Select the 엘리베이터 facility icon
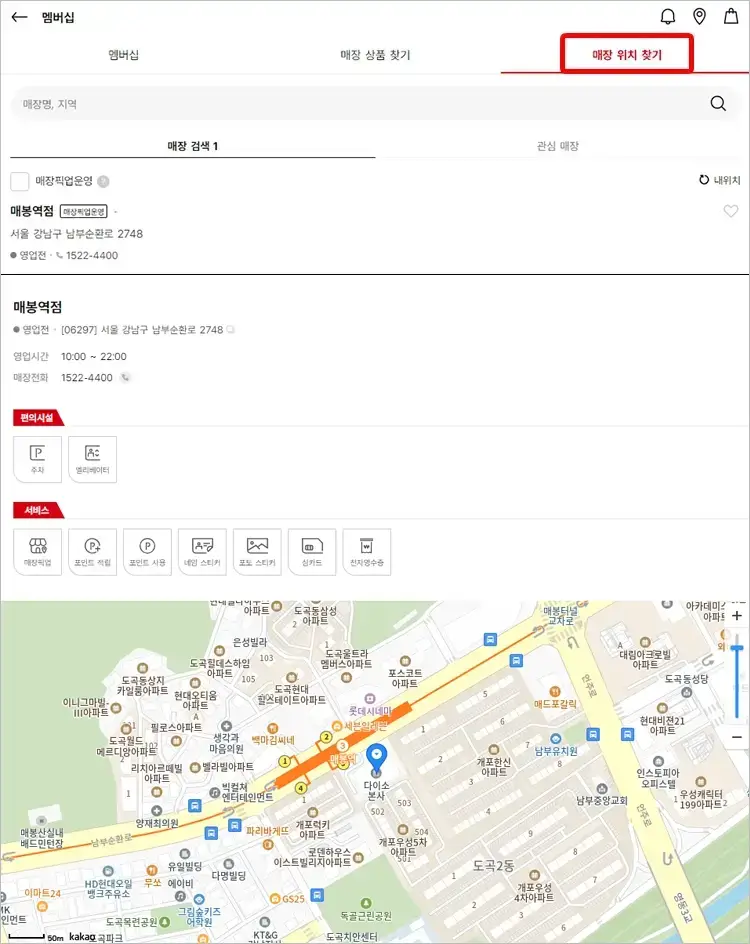Screen dimensions: 750x944 (x=93, y=458)
